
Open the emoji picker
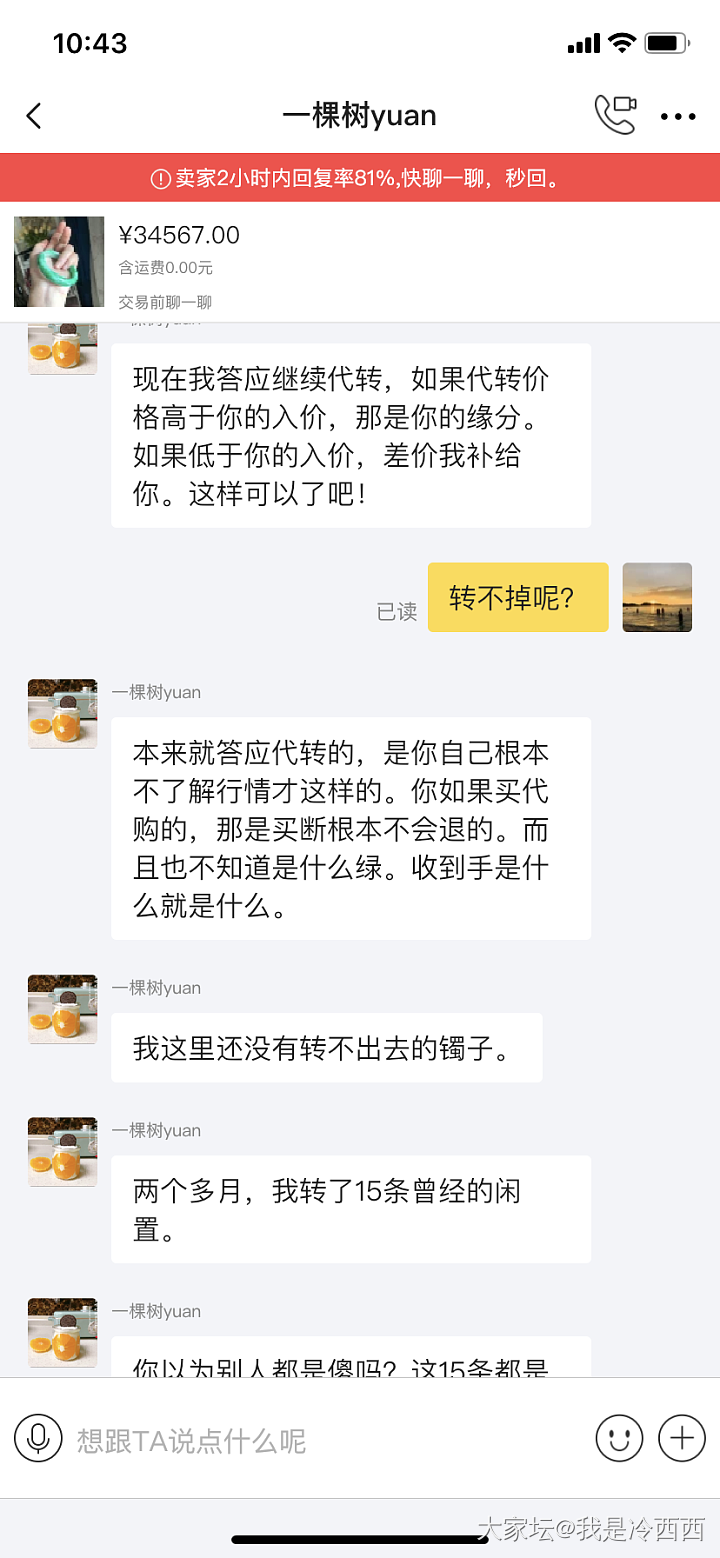click(619, 1439)
